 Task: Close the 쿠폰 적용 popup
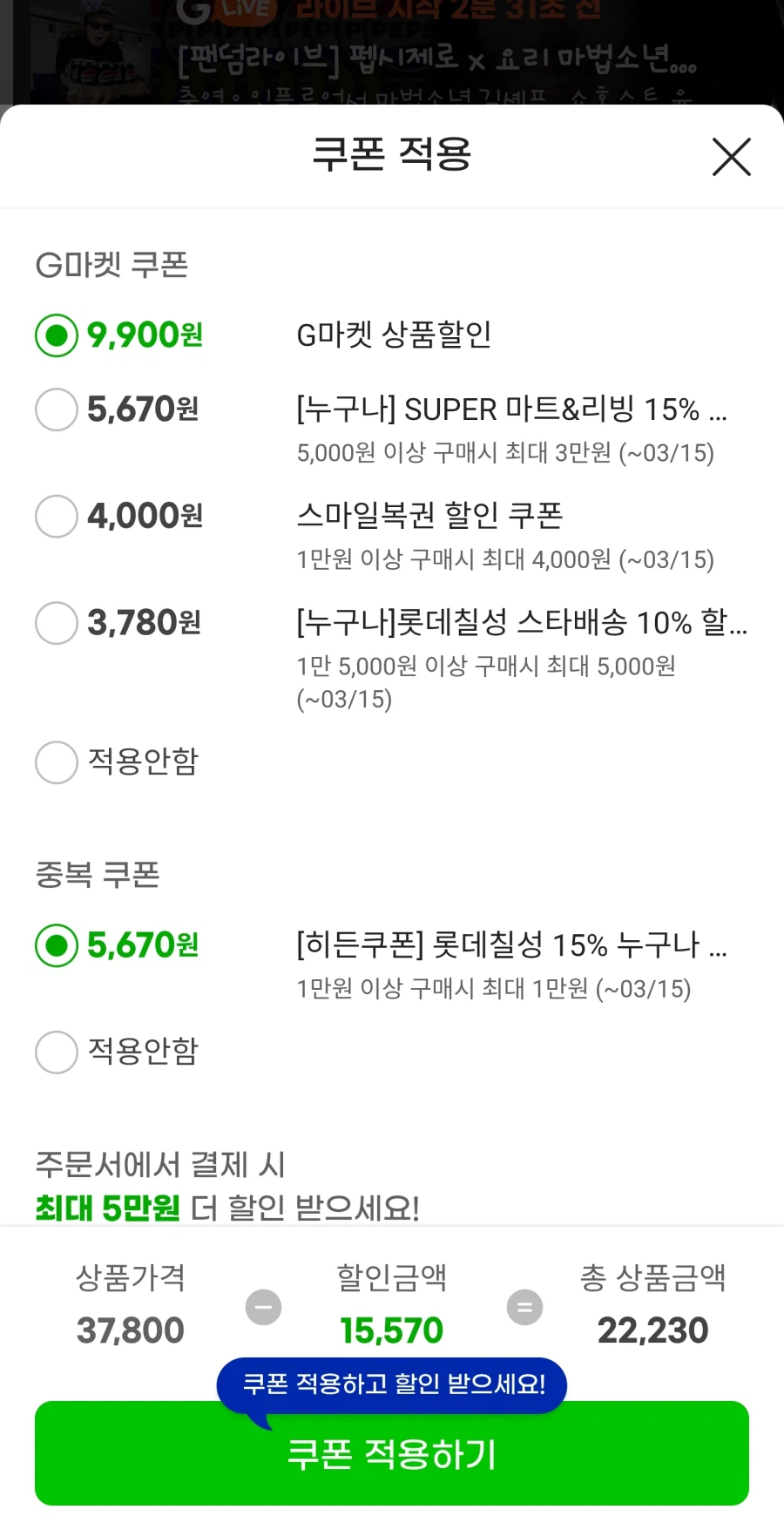pyautogui.click(x=731, y=158)
